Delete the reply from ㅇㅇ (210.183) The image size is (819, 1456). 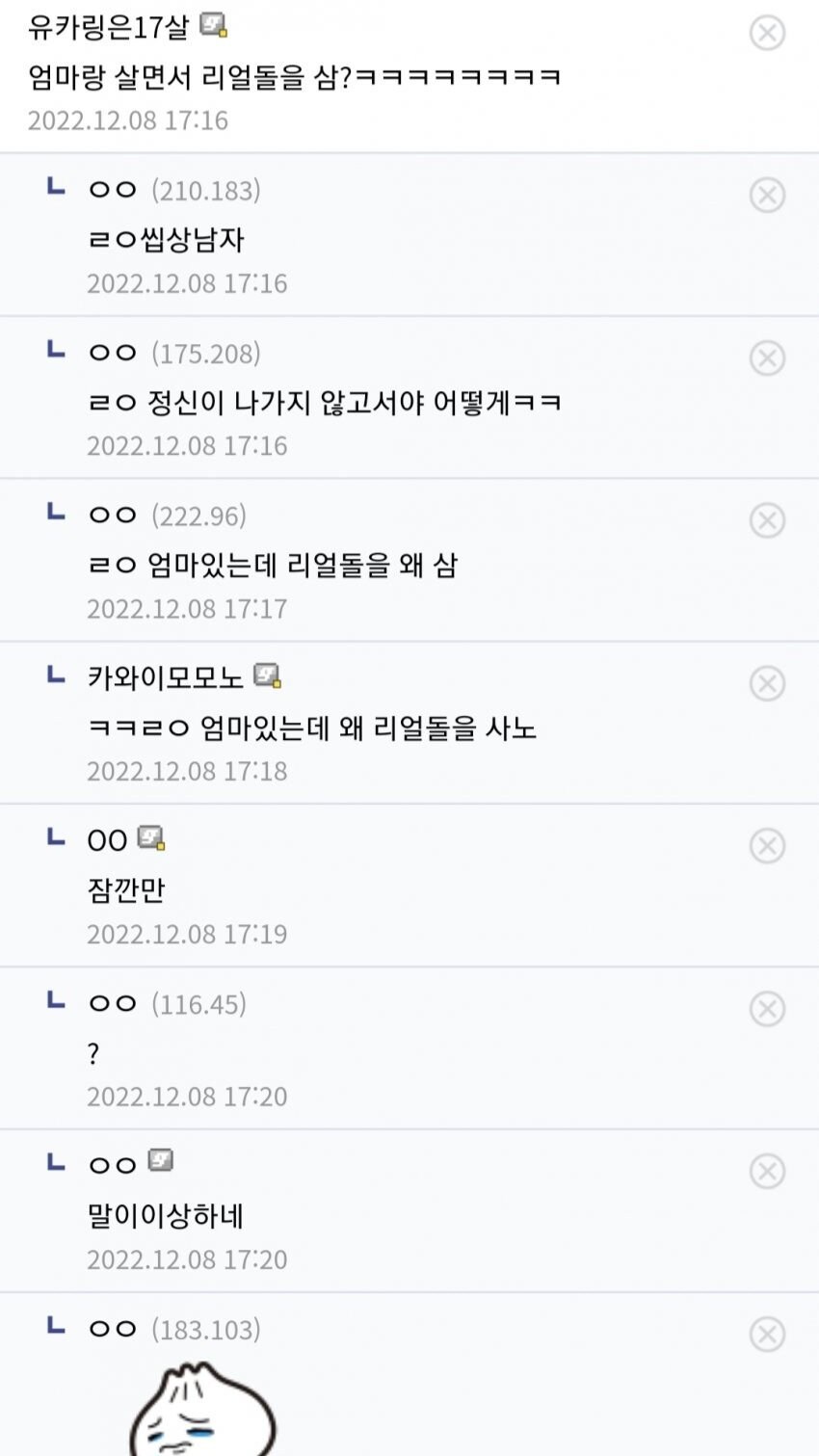[x=767, y=196]
